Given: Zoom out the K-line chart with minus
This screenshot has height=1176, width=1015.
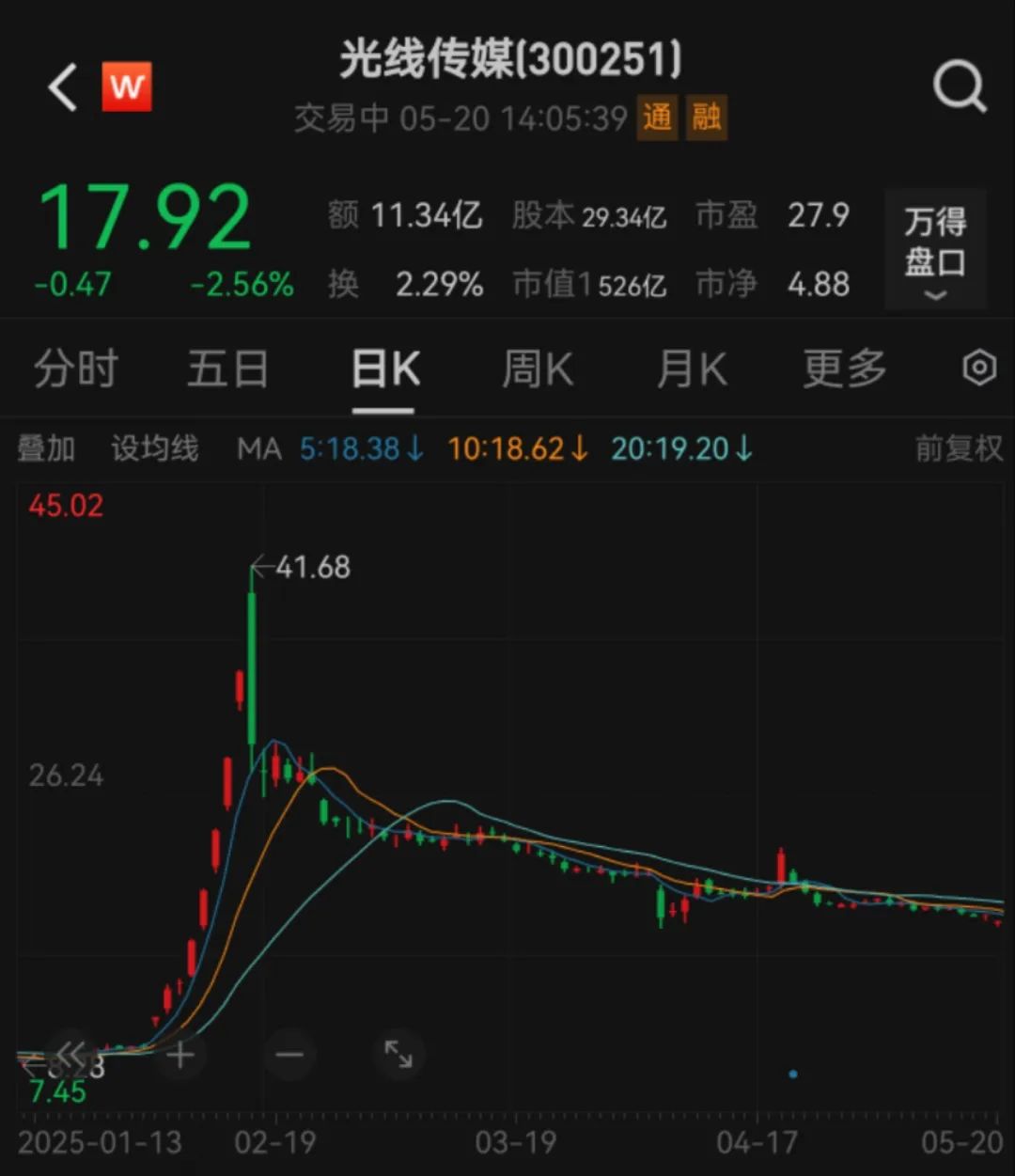Looking at the screenshot, I should 289,1055.
